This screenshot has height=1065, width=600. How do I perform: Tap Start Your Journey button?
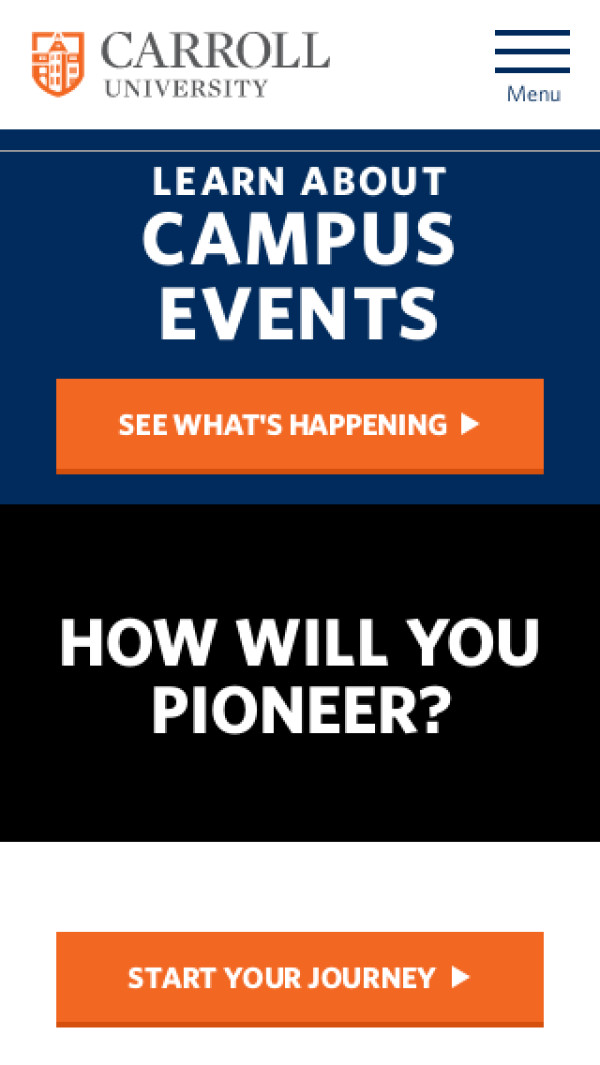(x=299, y=978)
